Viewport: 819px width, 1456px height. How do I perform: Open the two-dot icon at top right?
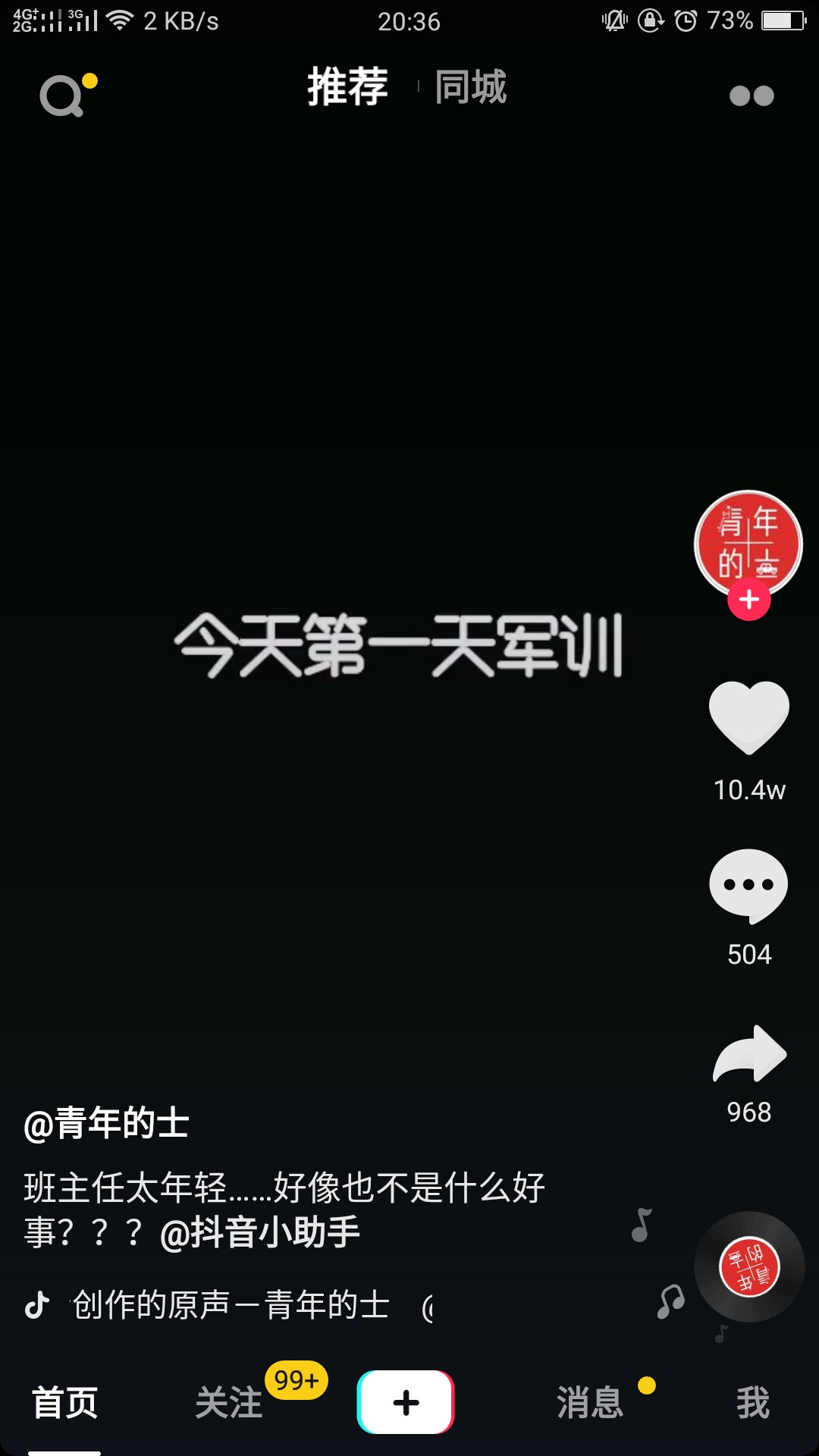(x=751, y=96)
